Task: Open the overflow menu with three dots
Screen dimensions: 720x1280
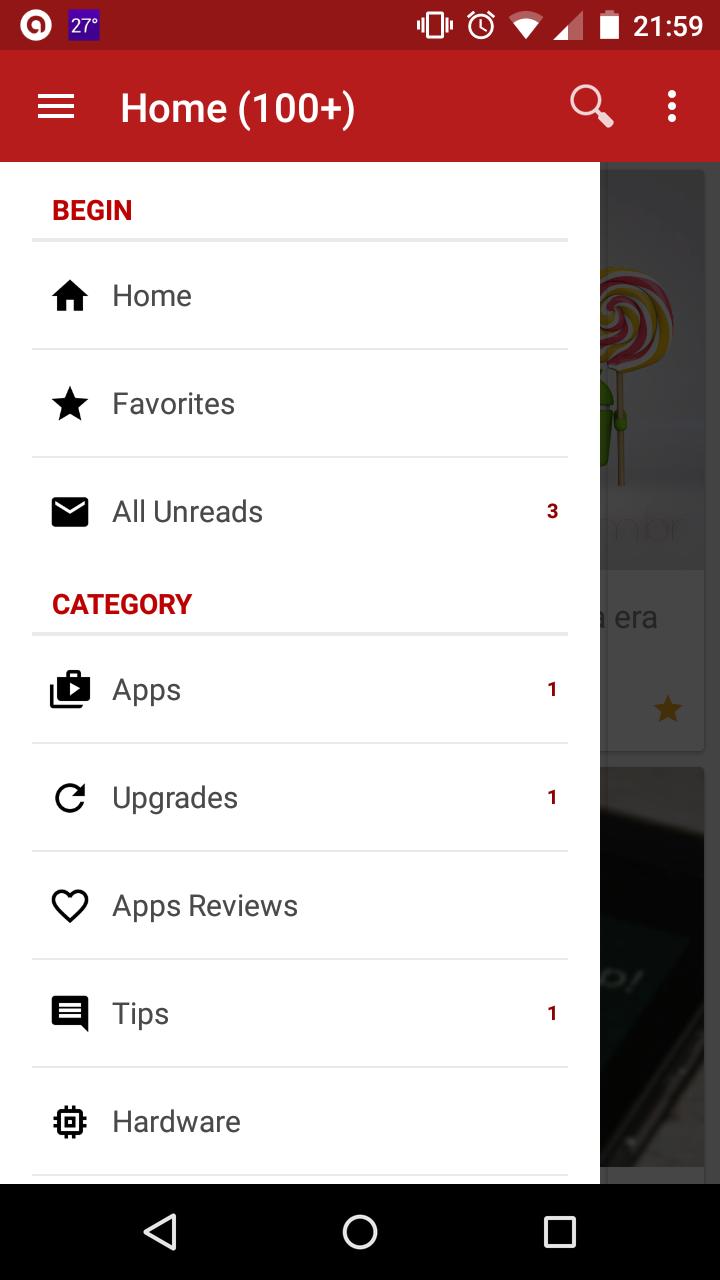Action: click(x=671, y=105)
